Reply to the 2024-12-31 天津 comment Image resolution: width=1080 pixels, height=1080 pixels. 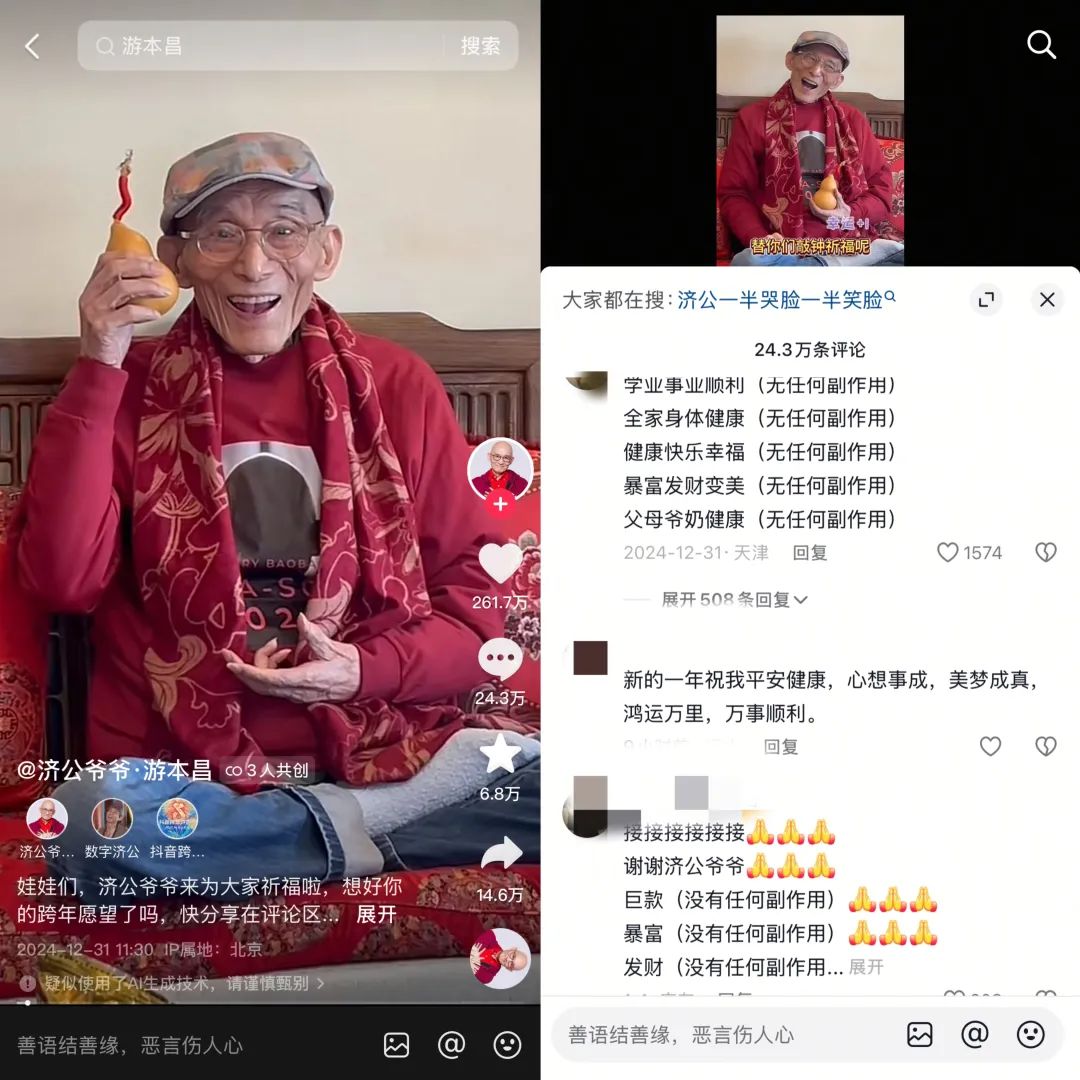(809, 553)
